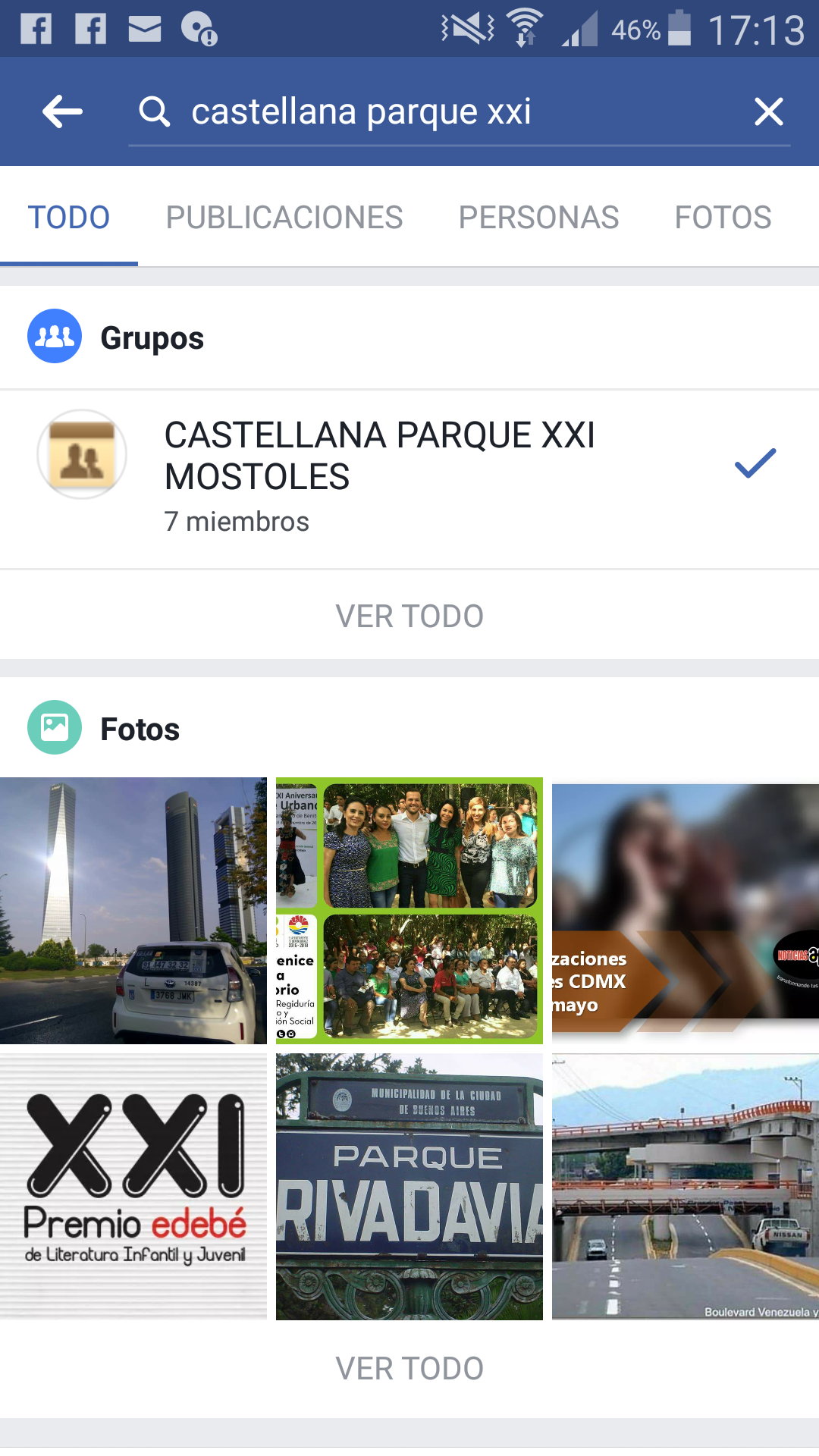
Task: Open the Boulevard Venezuela bridge photo
Action: tap(686, 1186)
